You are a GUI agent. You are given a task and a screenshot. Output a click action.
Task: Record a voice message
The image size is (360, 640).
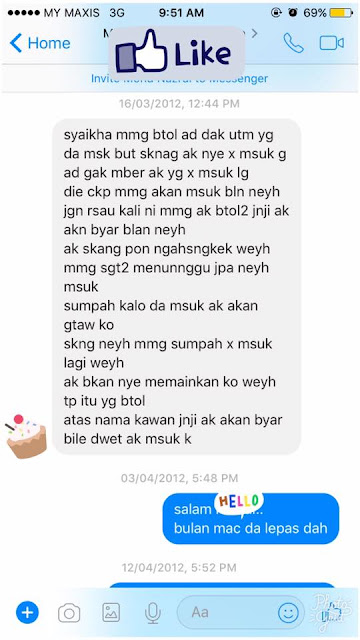click(152, 613)
